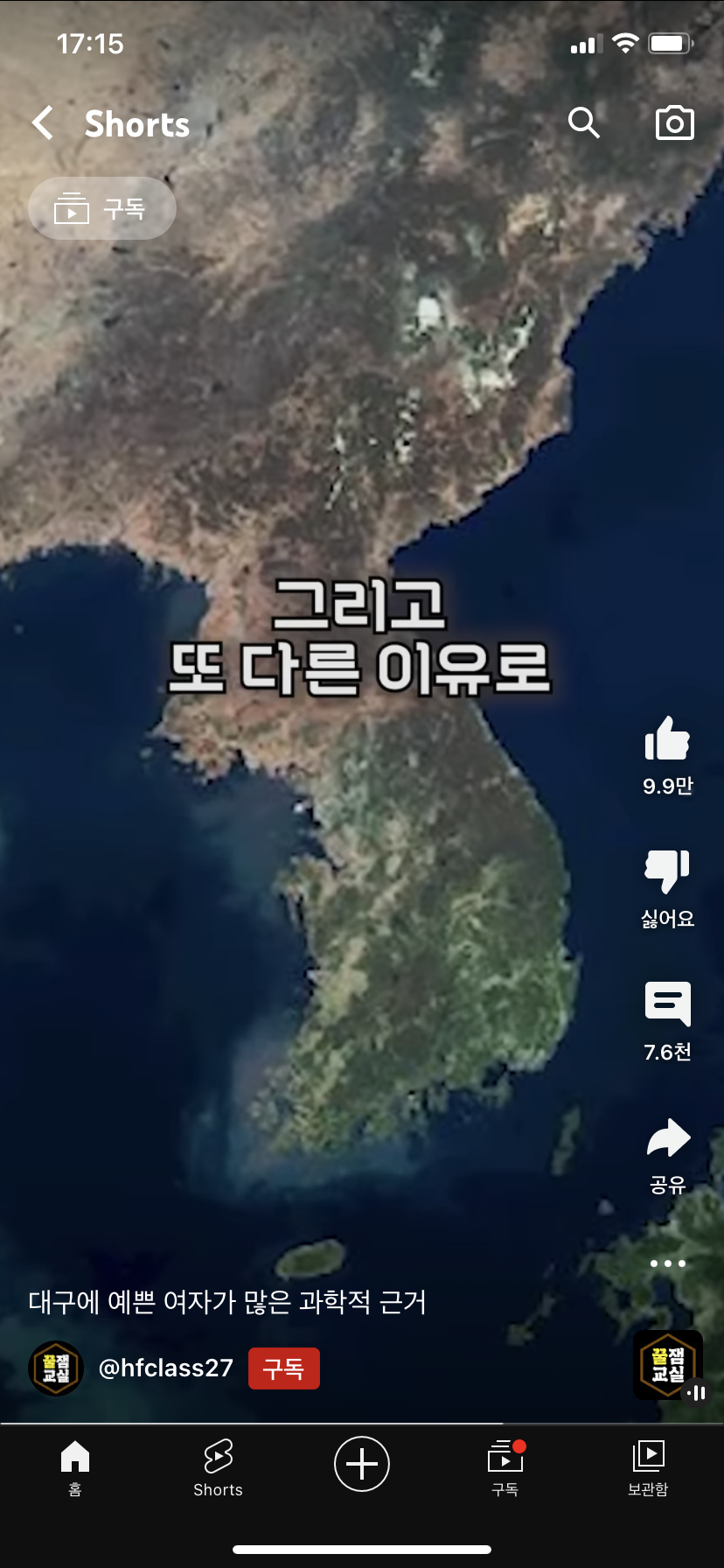Tap the plus create button
This screenshot has height=1568, width=724.
point(362,1464)
